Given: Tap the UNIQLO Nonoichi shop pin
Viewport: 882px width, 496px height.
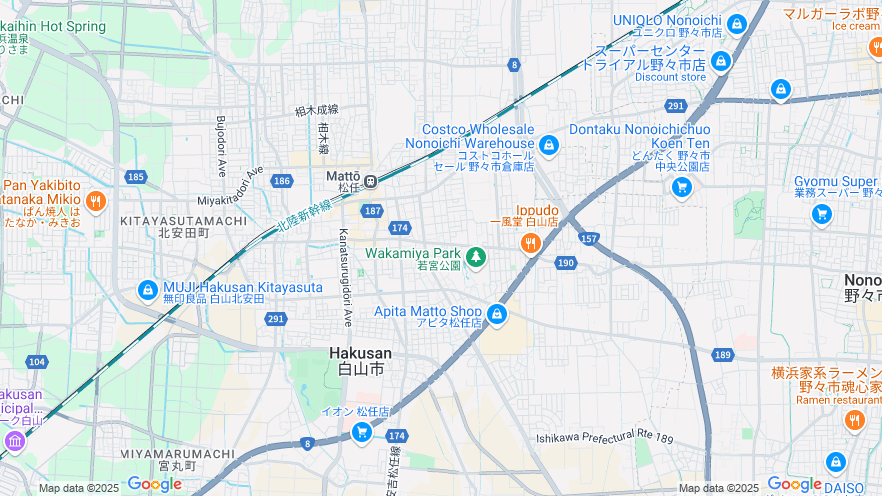Looking at the screenshot, I should tap(737, 24).
